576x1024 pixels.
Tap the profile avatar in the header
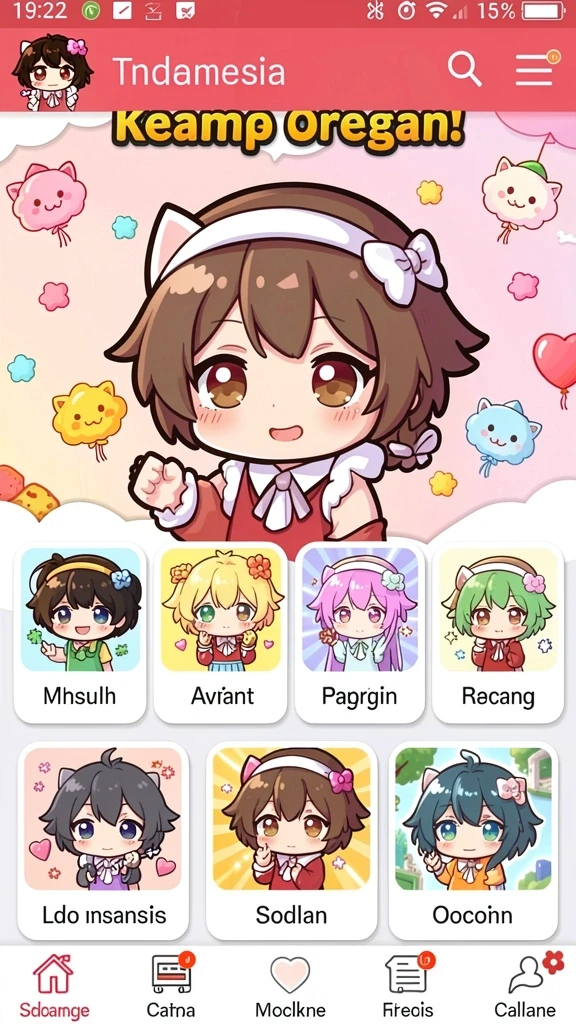coord(52,72)
